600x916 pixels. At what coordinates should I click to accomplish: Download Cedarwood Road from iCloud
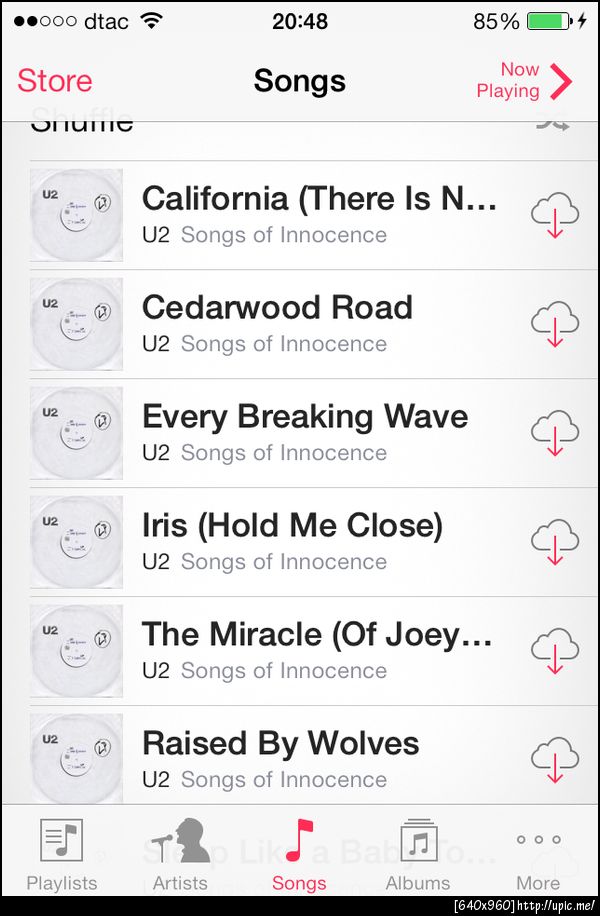coord(554,325)
